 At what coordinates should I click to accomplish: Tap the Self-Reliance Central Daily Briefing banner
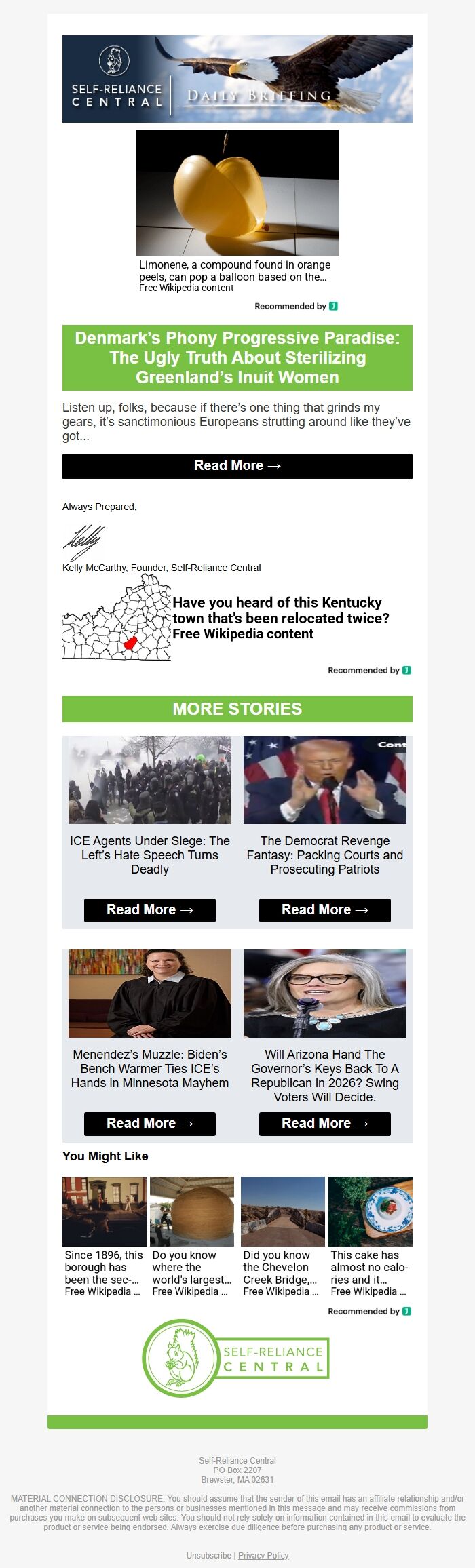coord(237,79)
